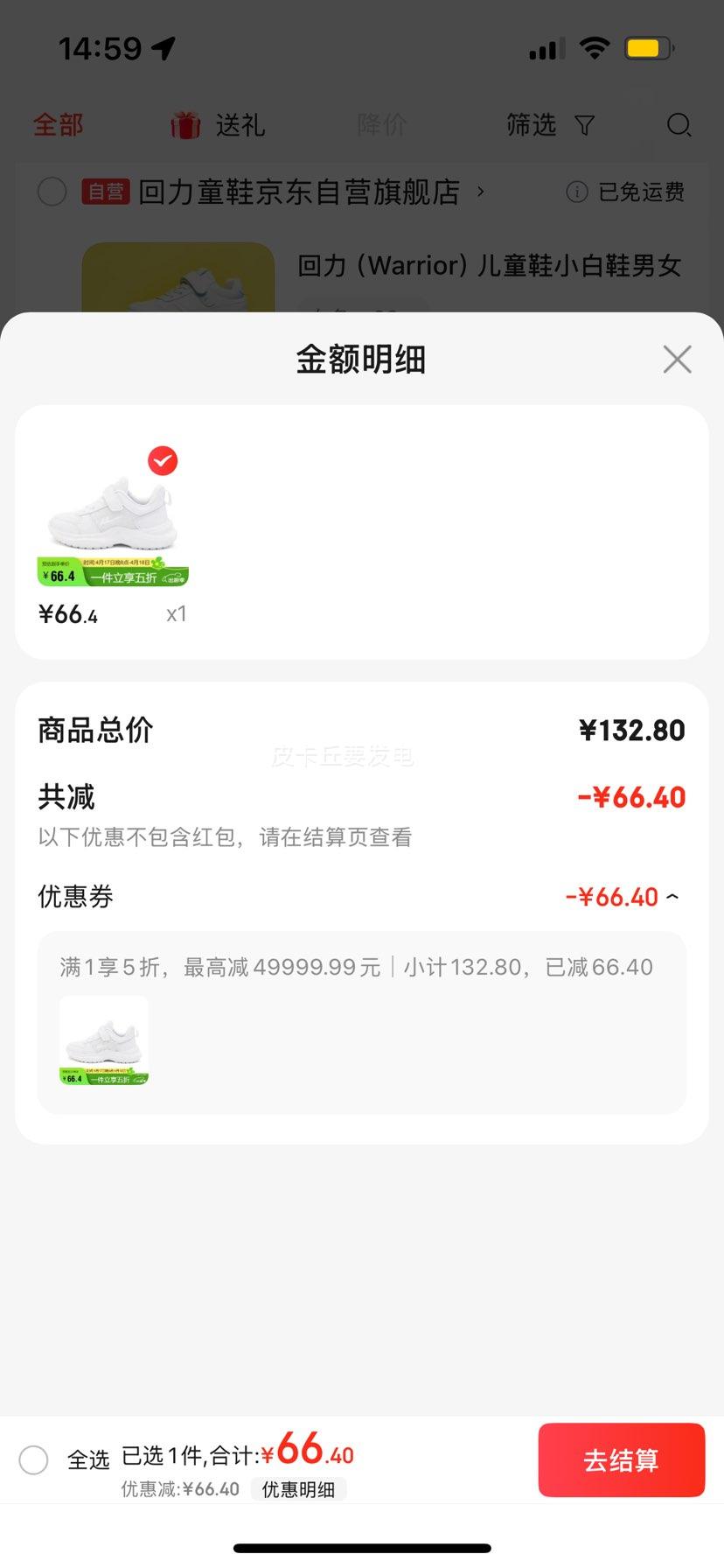Tap the search magnifier icon
Image resolution: width=724 pixels, height=1568 pixels.
[x=679, y=126]
